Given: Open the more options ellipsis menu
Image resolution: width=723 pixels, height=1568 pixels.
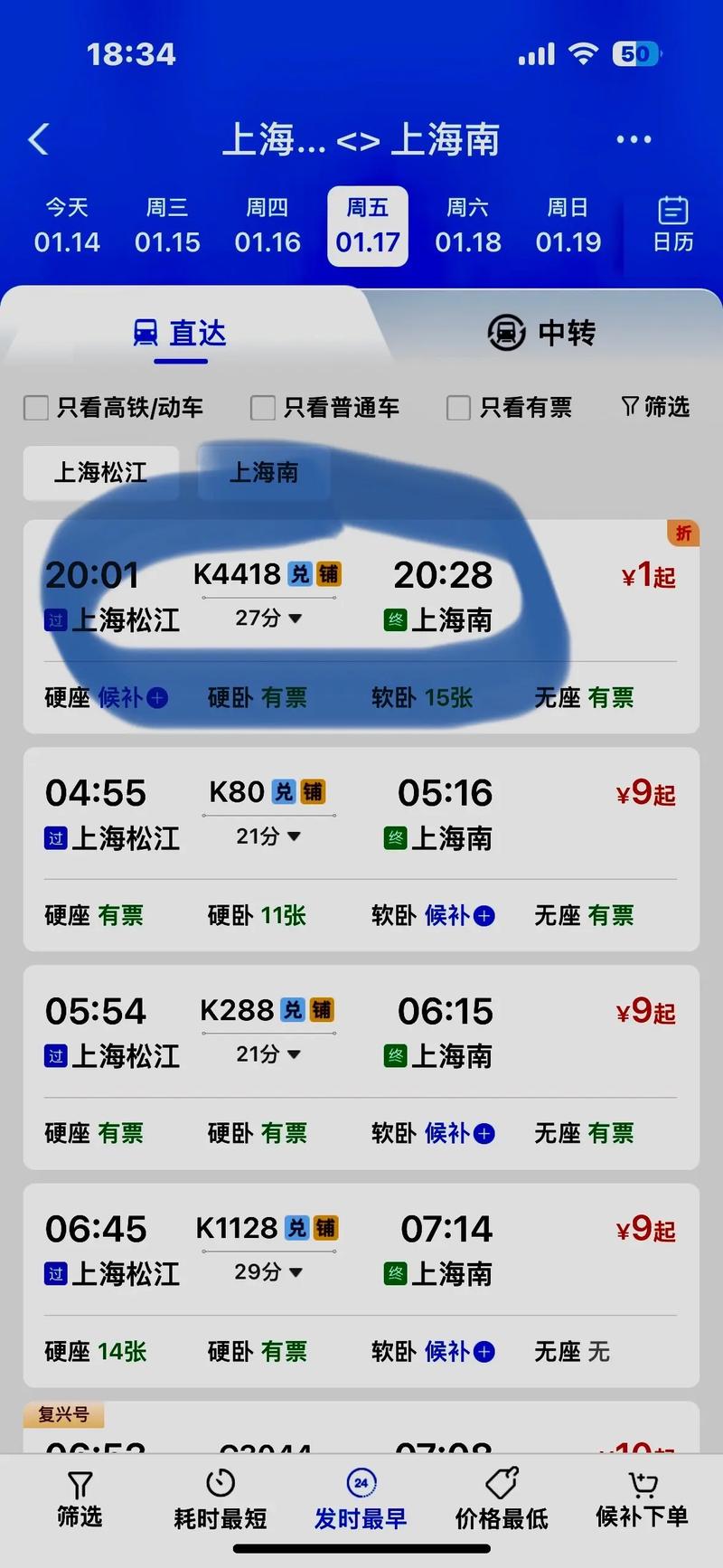Looking at the screenshot, I should [634, 139].
